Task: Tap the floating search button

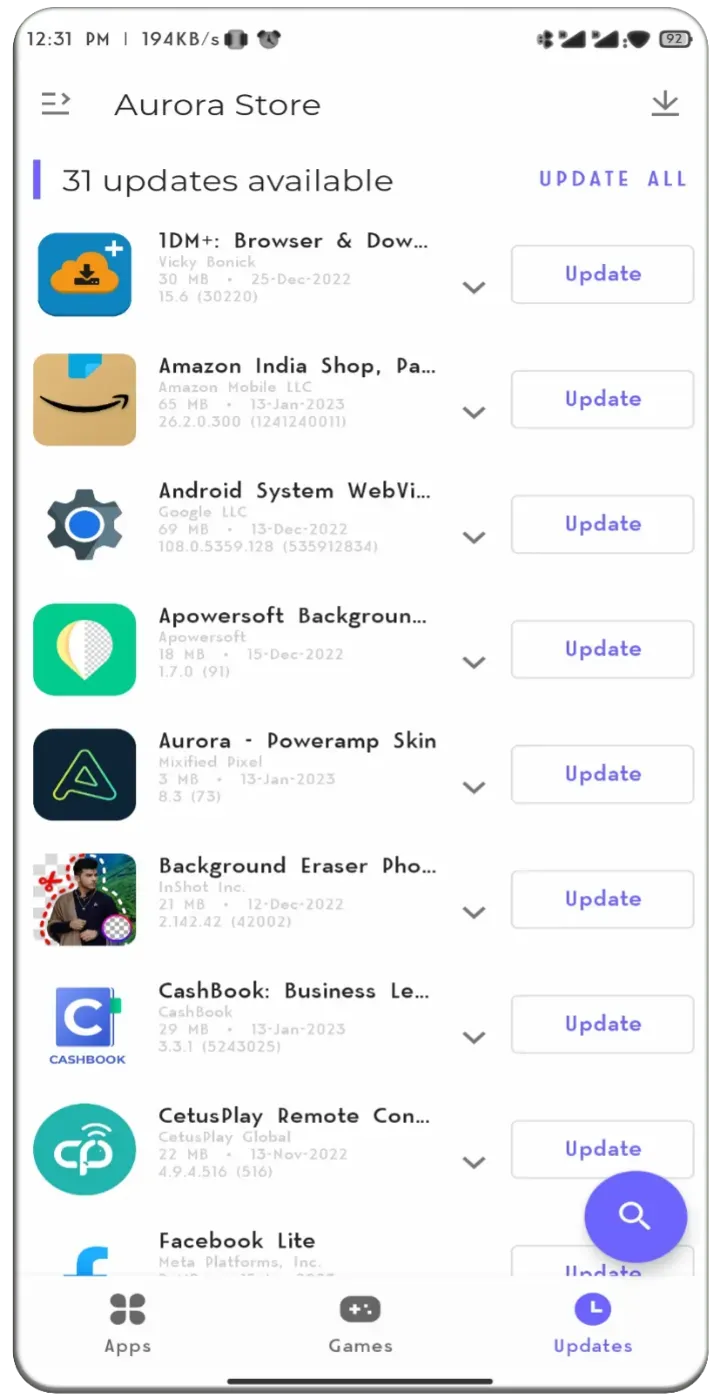Action: [636, 1217]
